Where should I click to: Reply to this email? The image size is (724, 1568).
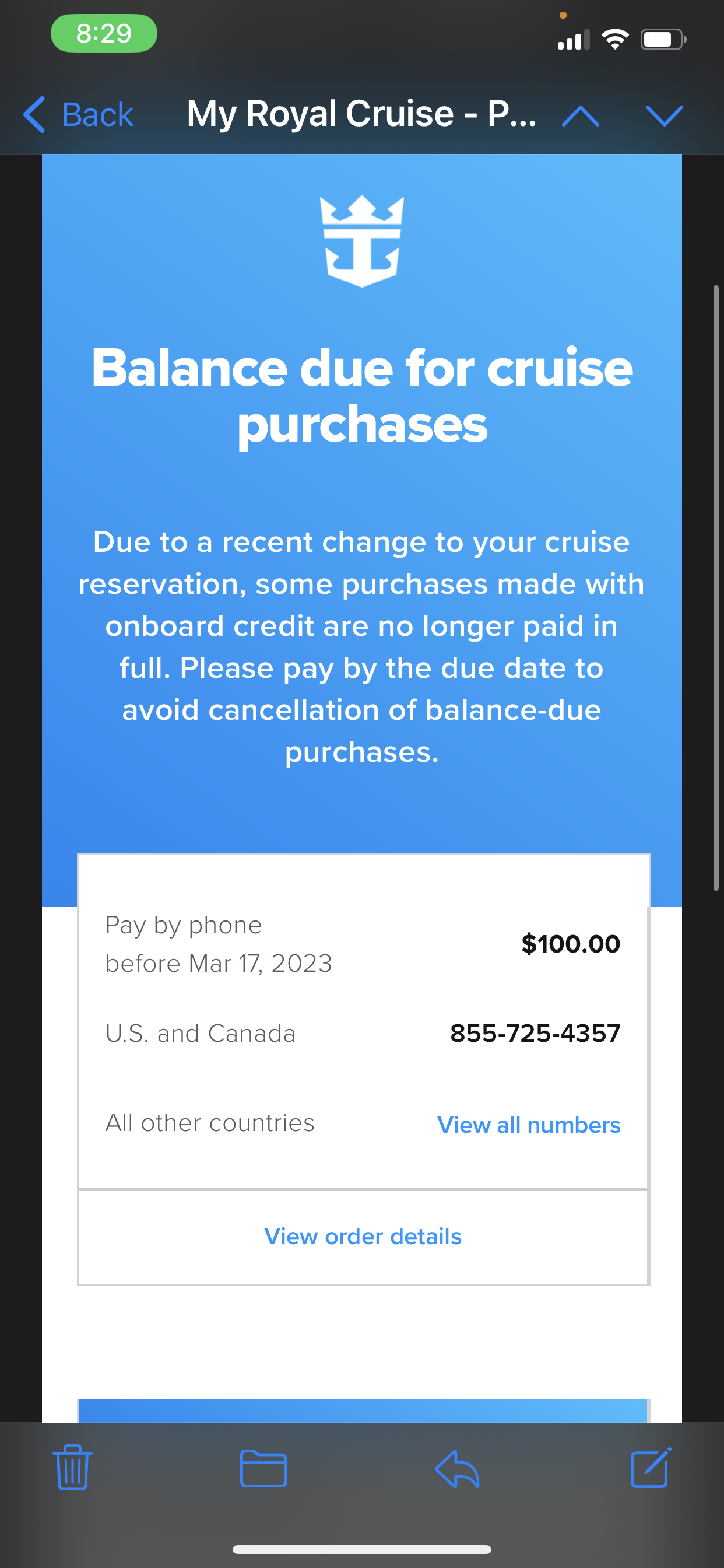pos(457,1469)
